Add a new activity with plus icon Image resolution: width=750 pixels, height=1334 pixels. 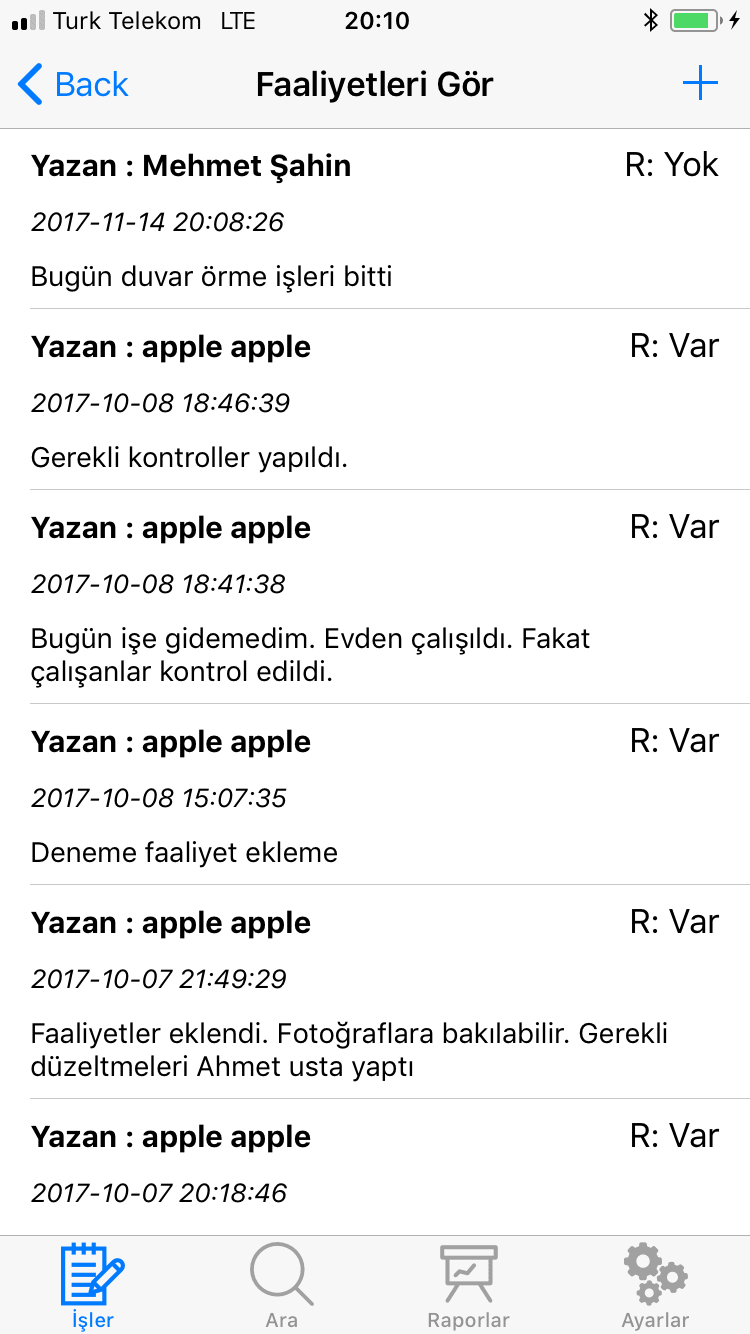point(700,84)
